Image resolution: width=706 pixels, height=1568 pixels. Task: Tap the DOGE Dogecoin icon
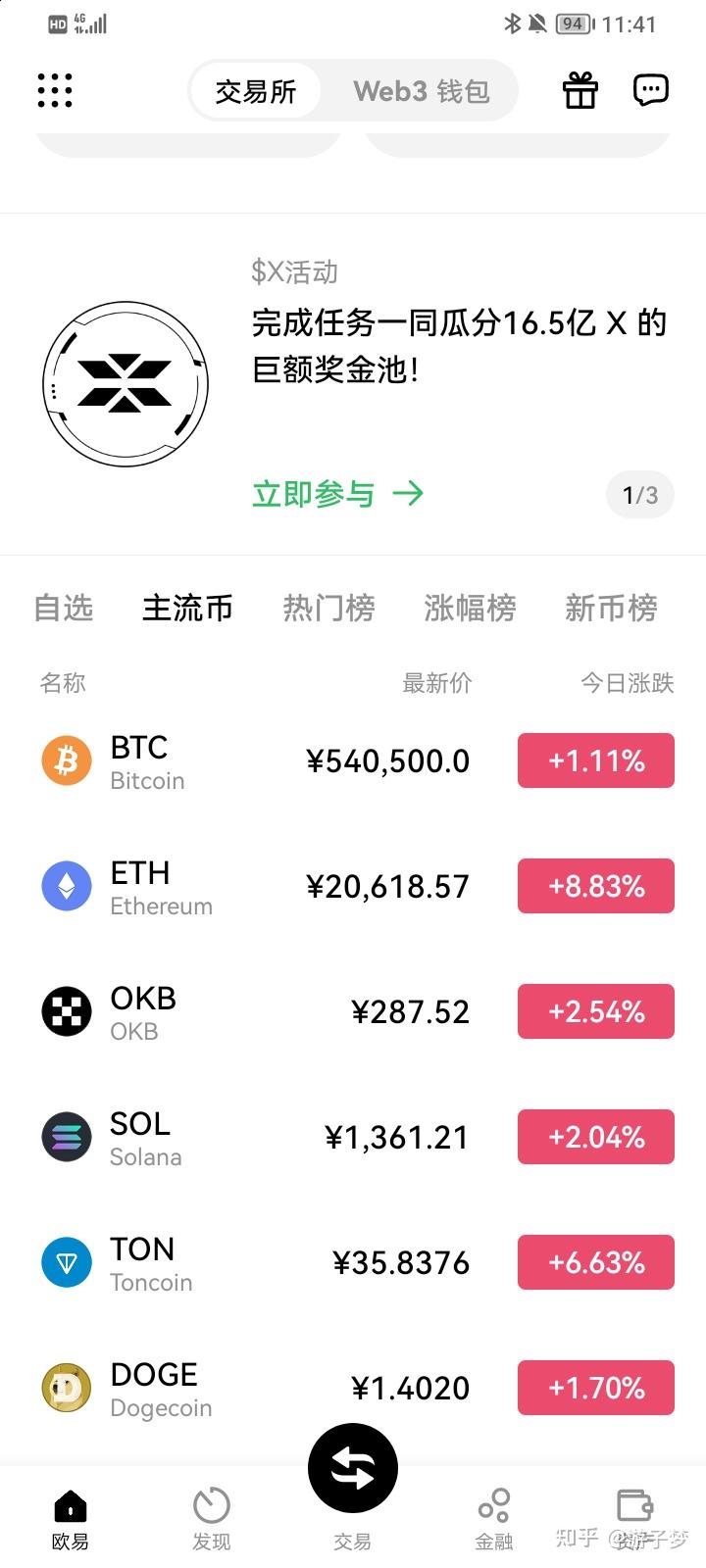point(66,1388)
